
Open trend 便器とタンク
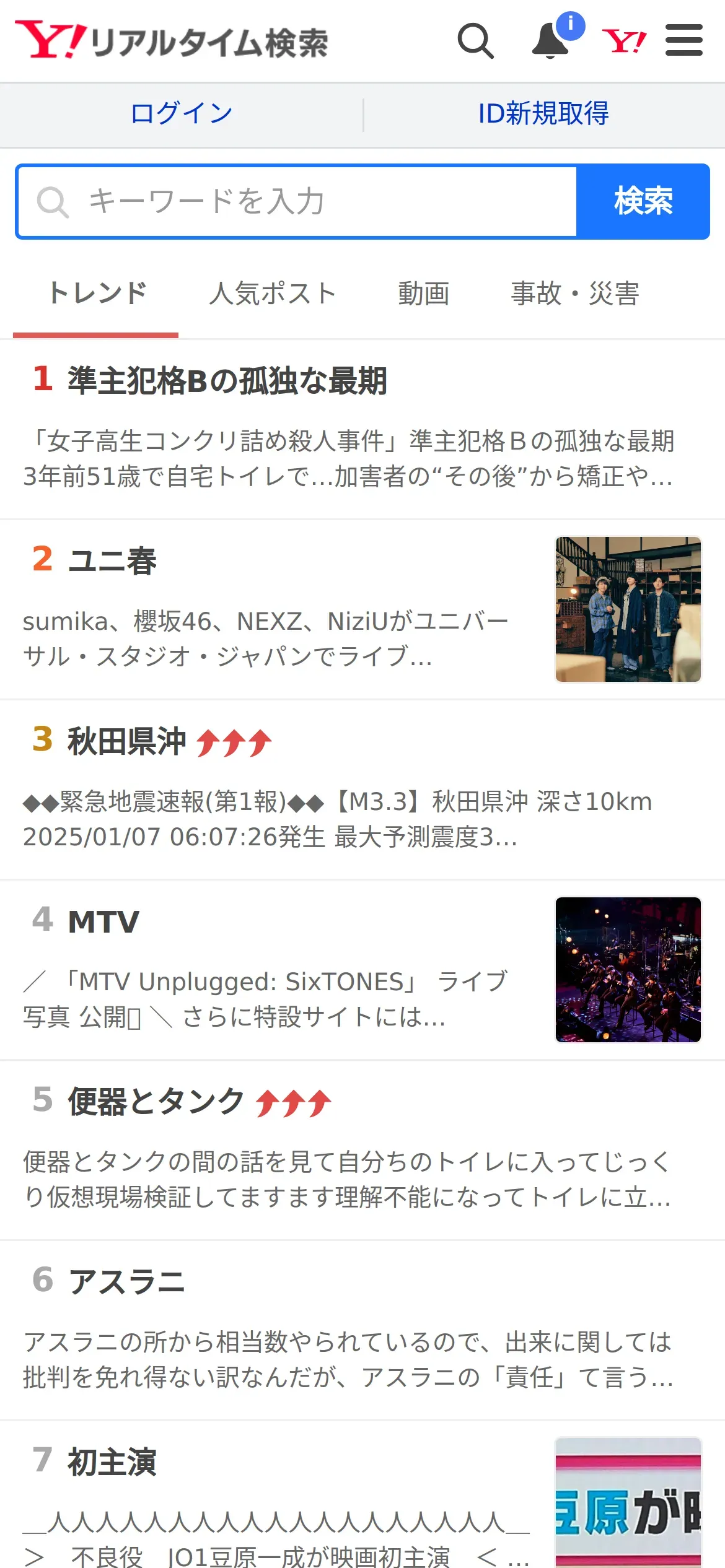tap(156, 1102)
